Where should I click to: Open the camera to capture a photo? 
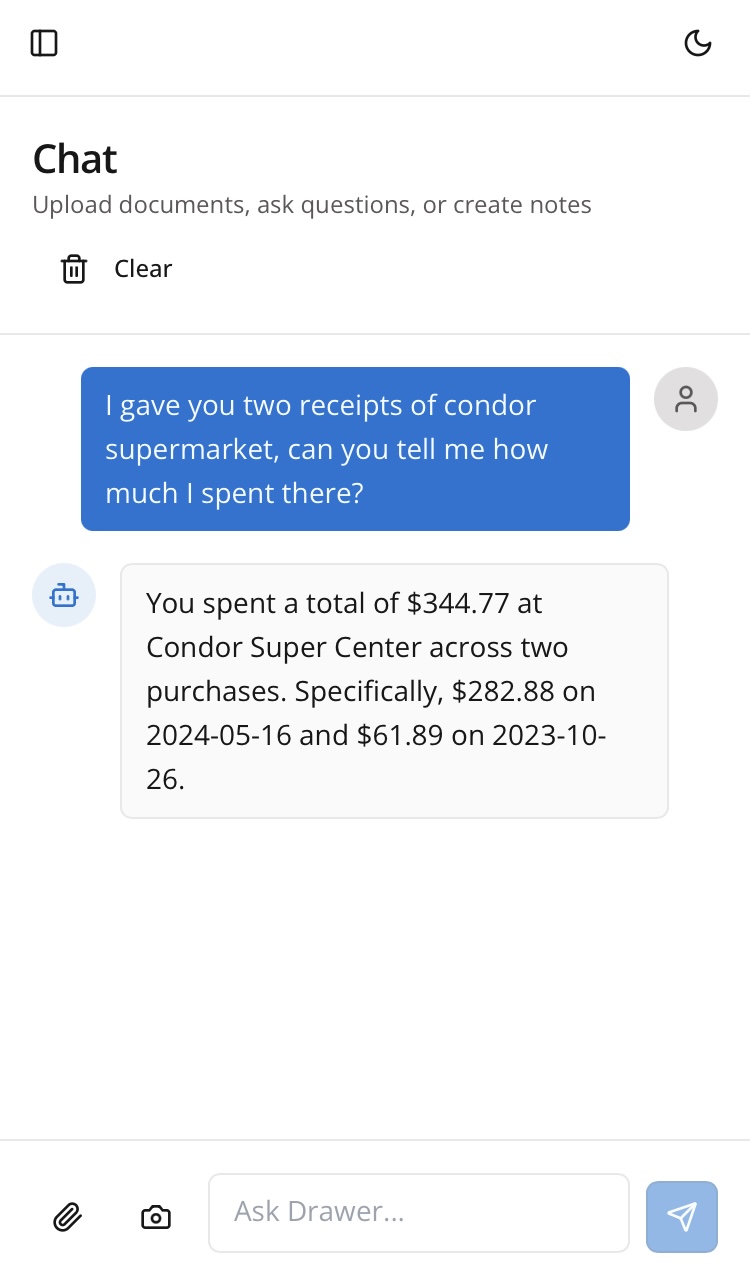[x=156, y=1217]
